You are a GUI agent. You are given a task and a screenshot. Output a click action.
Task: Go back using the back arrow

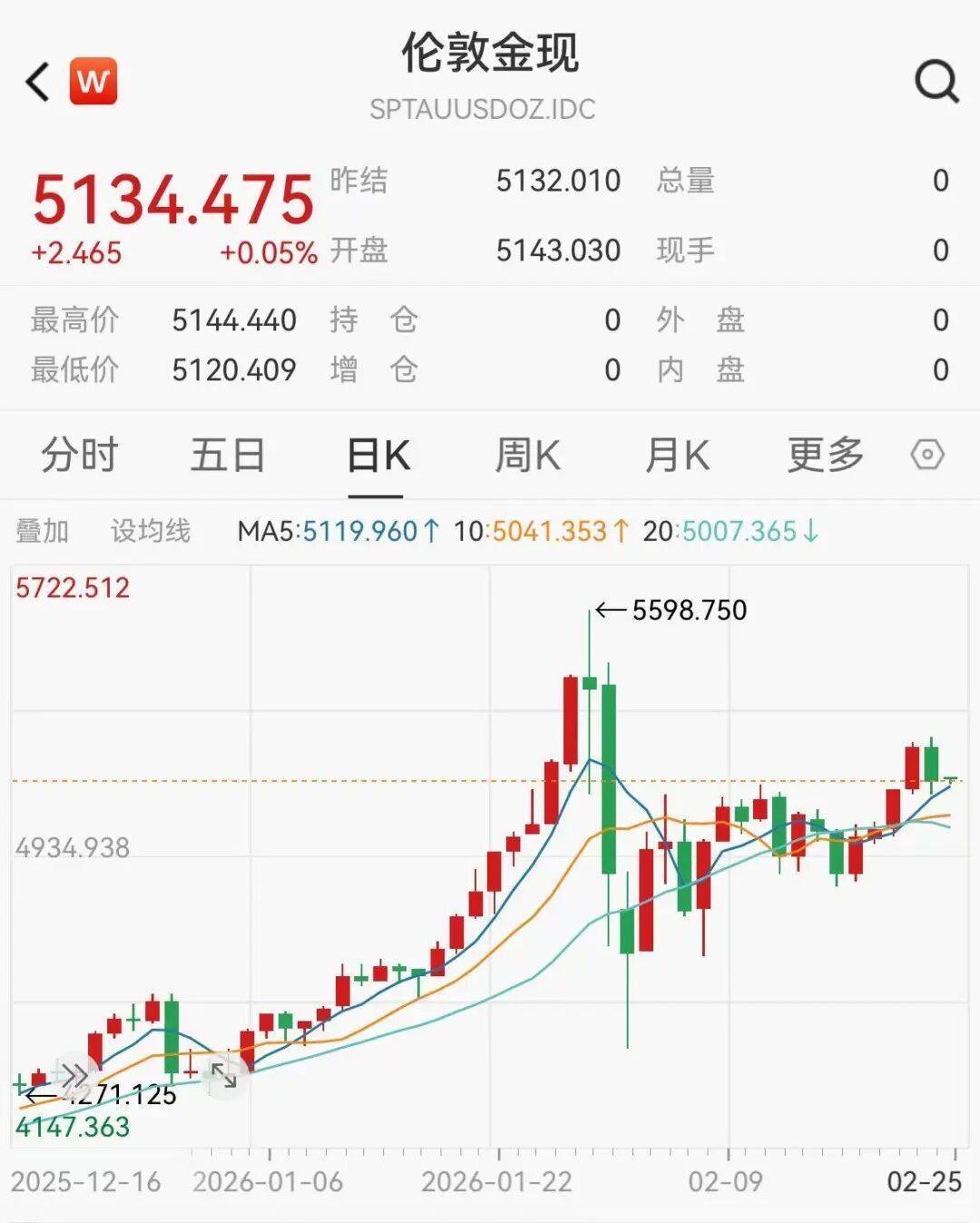[x=37, y=82]
